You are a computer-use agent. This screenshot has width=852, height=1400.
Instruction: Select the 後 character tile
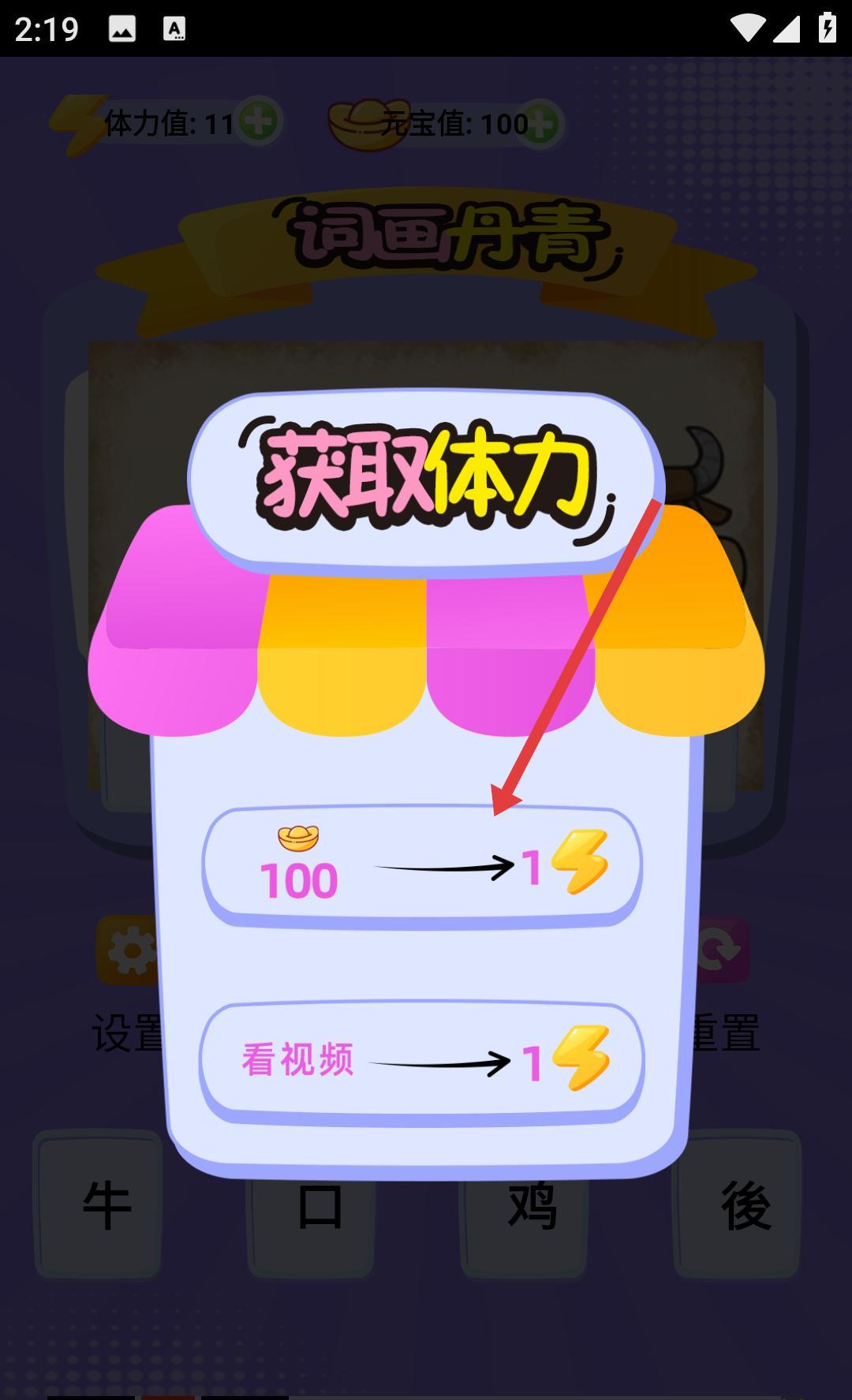(x=737, y=1203)
